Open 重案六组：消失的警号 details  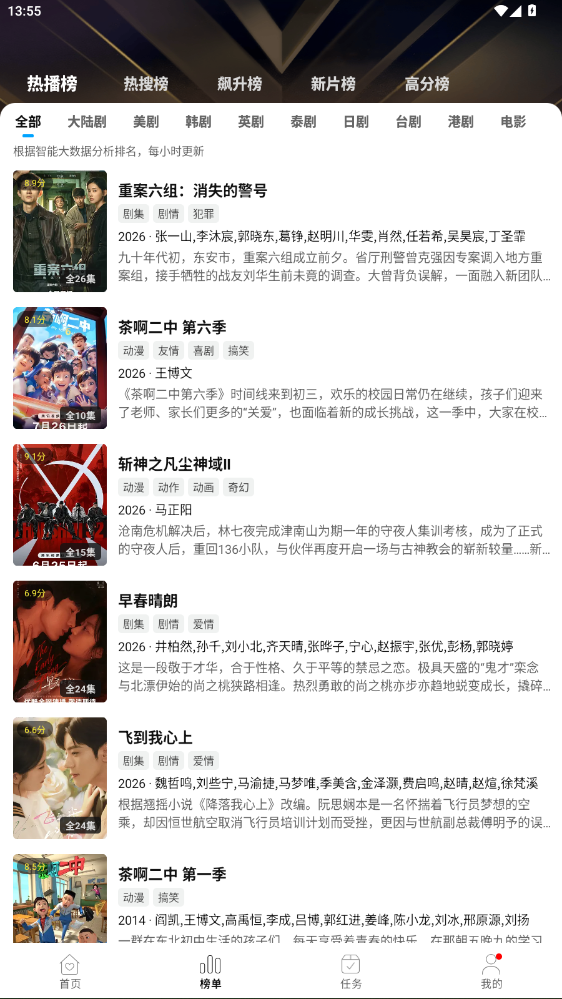coord(281,231)
